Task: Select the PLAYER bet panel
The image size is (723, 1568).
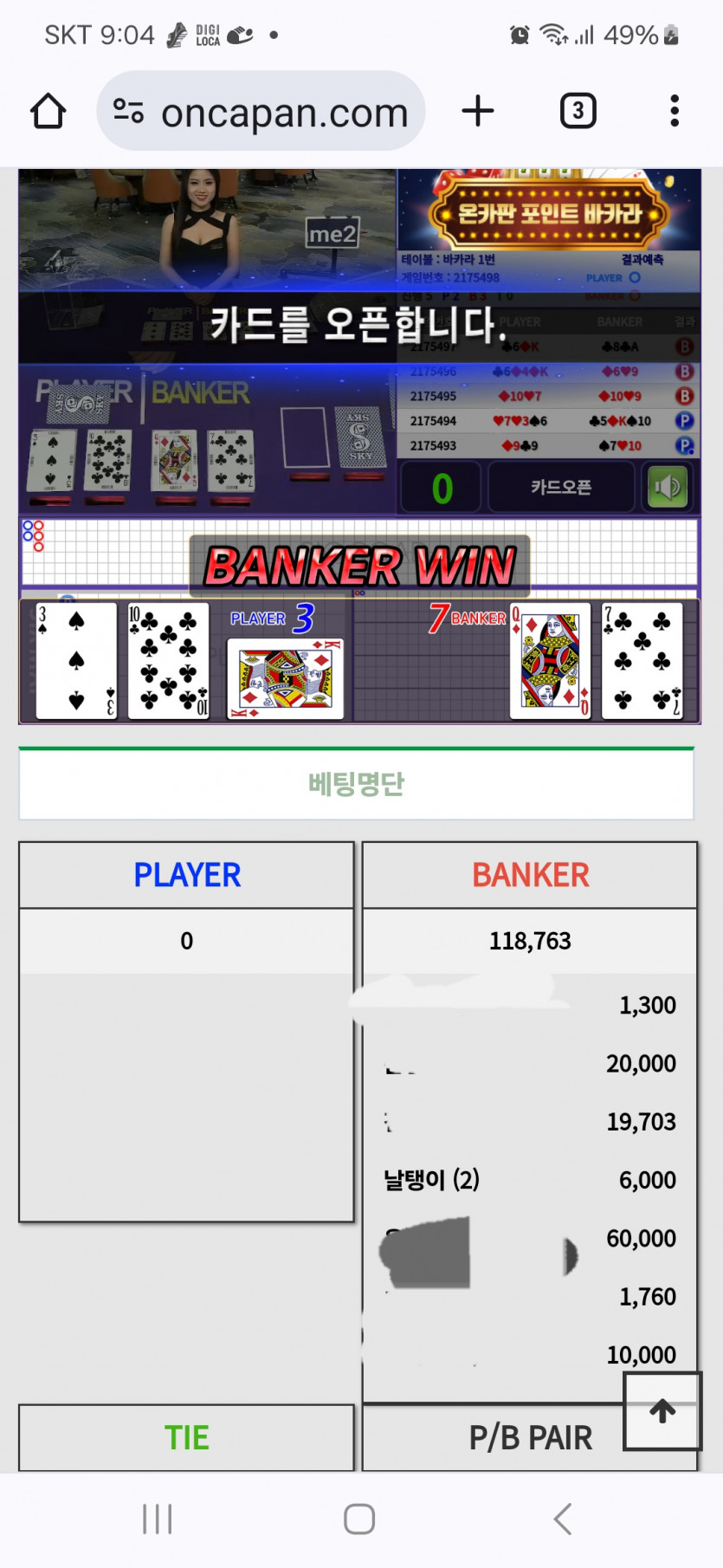Action: pyautogui.click(x=187, y=875)
